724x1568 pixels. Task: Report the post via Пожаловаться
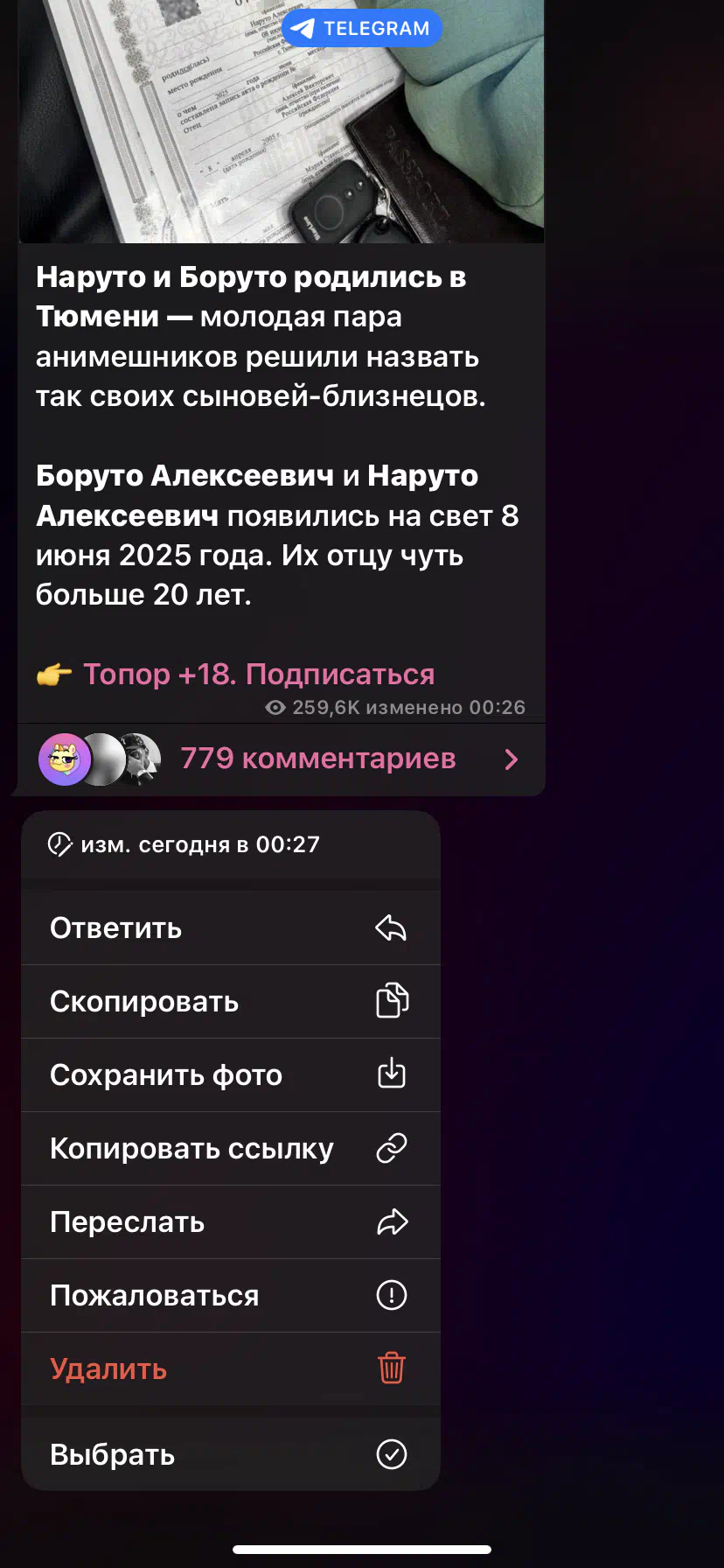point(231,1295)
